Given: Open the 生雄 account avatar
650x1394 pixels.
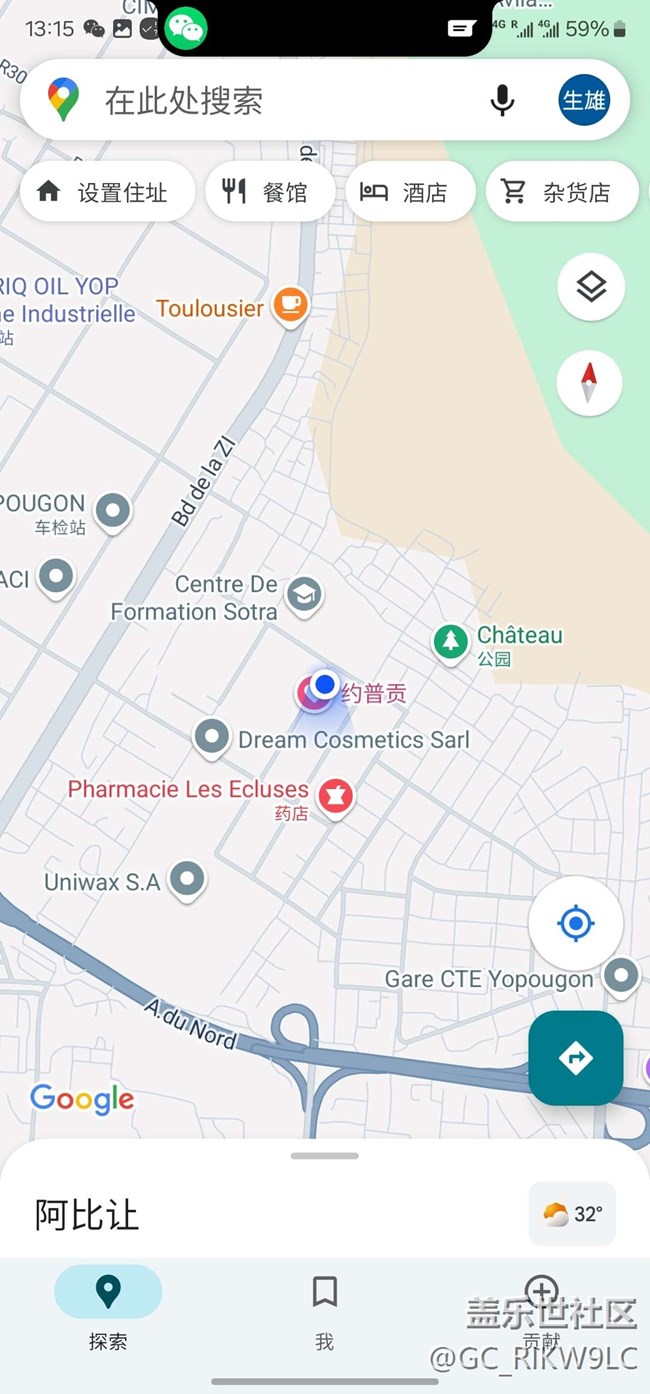Looking at the screenshot, I should [x=584, y=100].
